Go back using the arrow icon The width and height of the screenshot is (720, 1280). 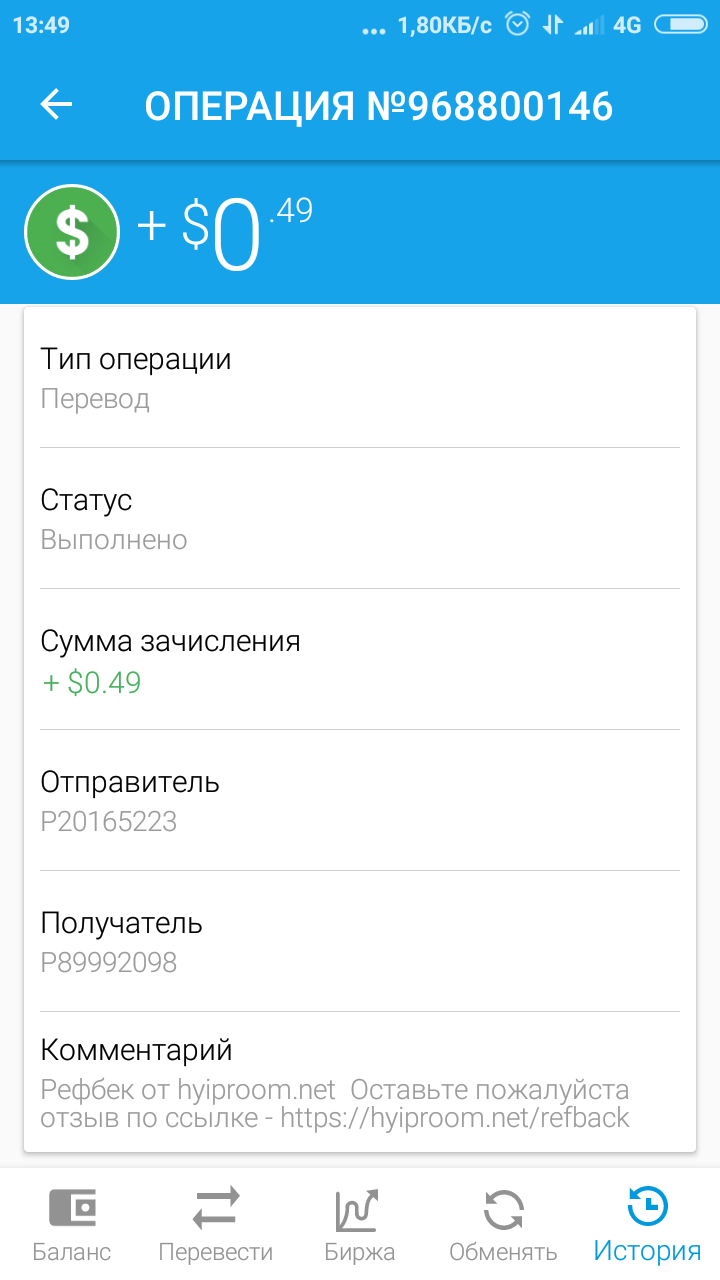[x=57, y=105]
